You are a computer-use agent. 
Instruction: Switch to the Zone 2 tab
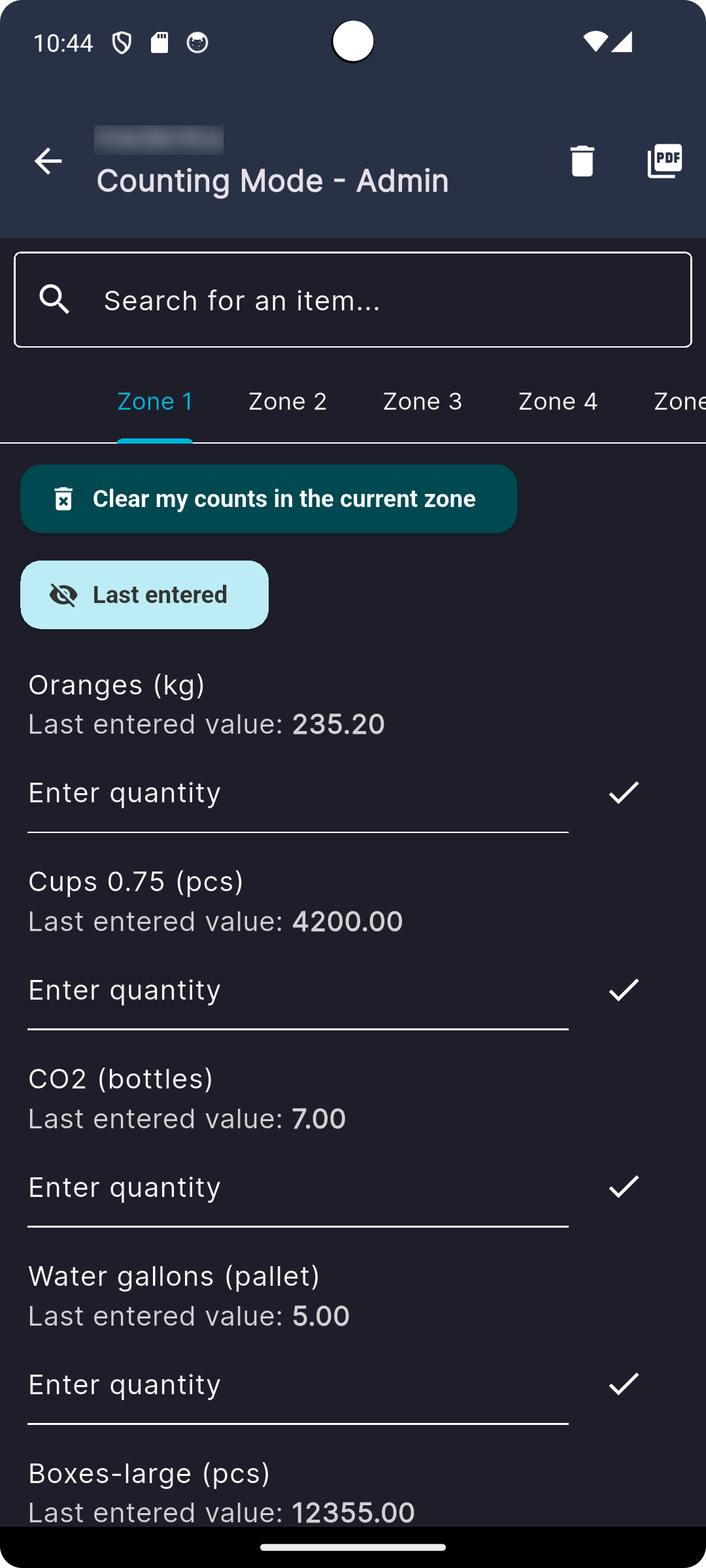pos(288,401)
